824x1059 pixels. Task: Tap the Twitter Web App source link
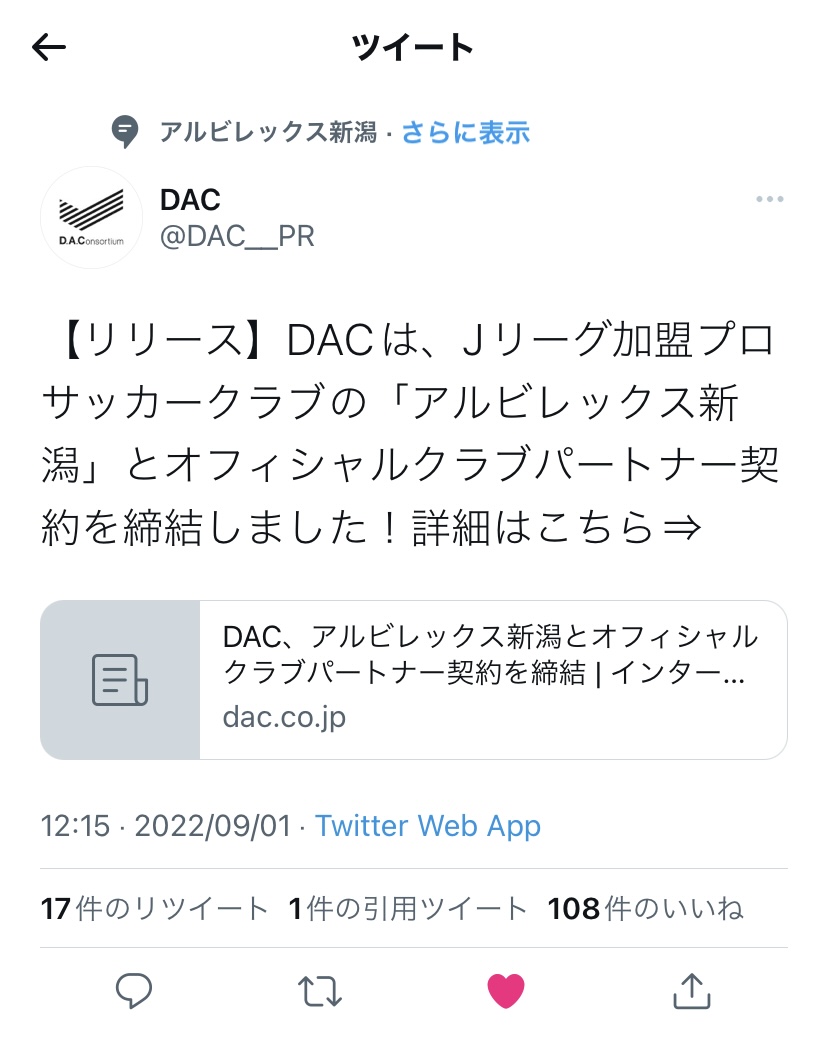tap(428, 826)
